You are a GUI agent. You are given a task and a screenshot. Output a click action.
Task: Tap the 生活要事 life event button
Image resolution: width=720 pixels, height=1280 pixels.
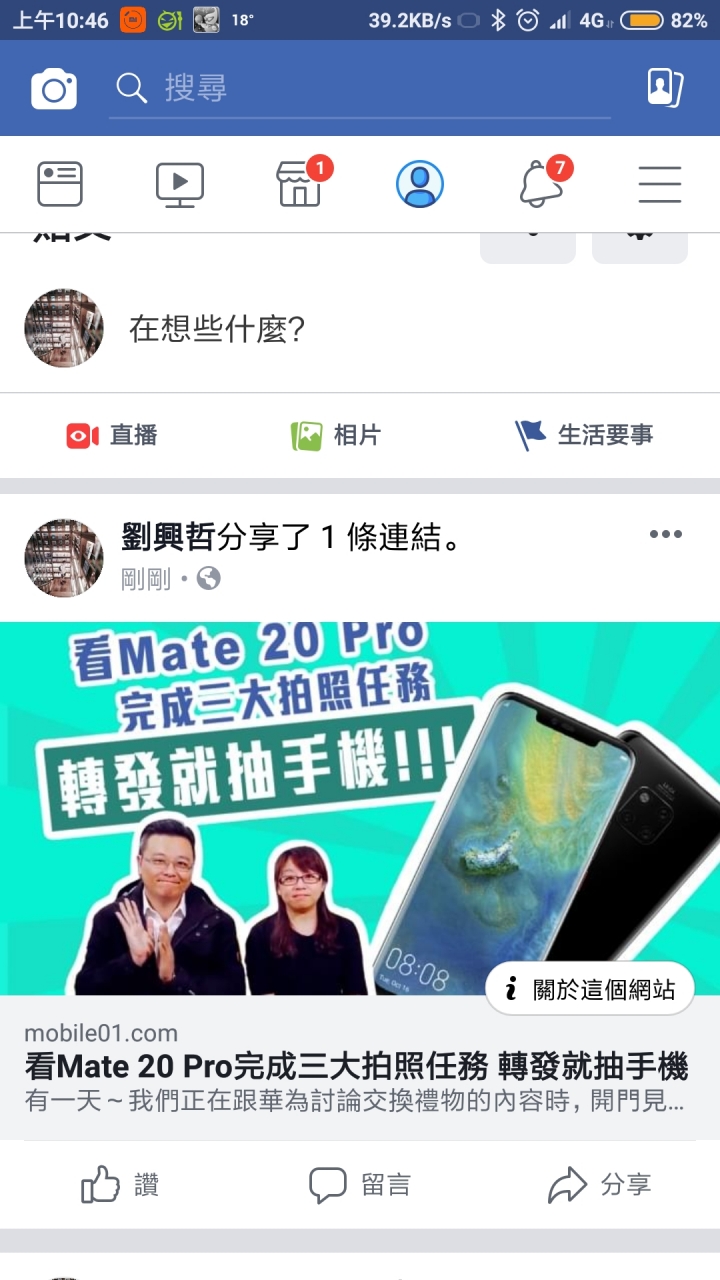tap(585, 435)
